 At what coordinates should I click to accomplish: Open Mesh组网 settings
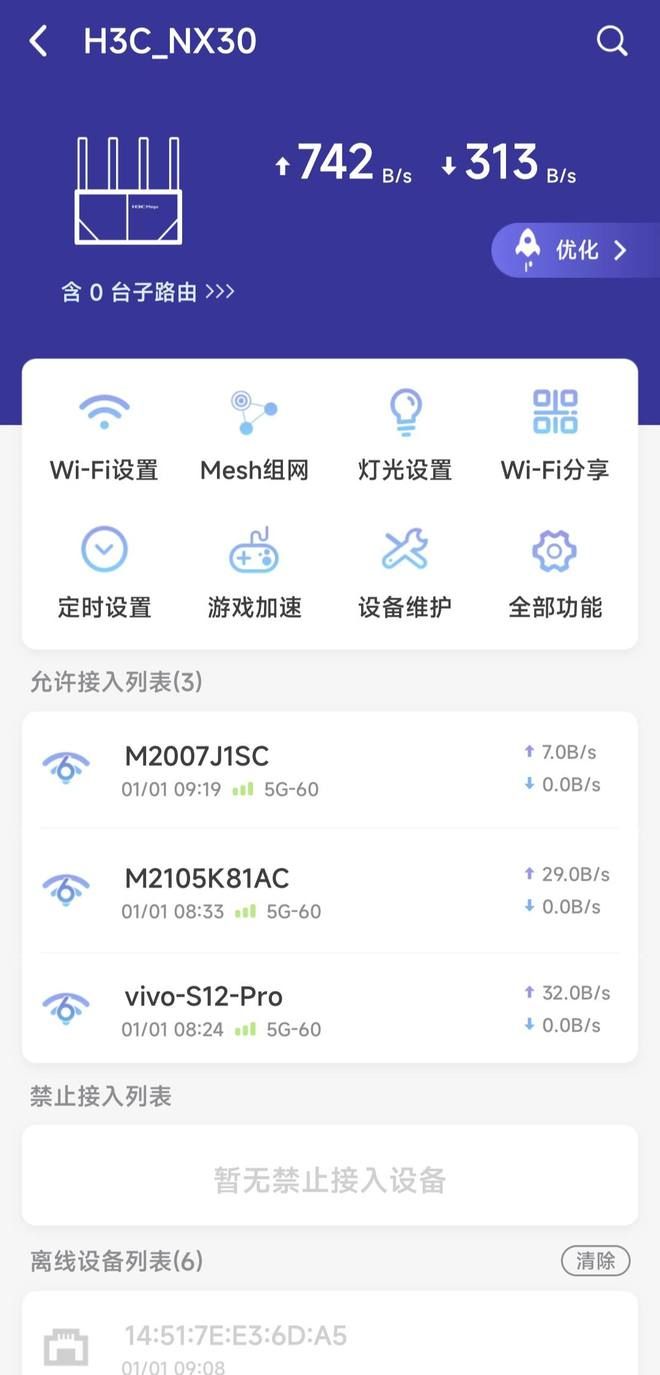tap(254, 436)
